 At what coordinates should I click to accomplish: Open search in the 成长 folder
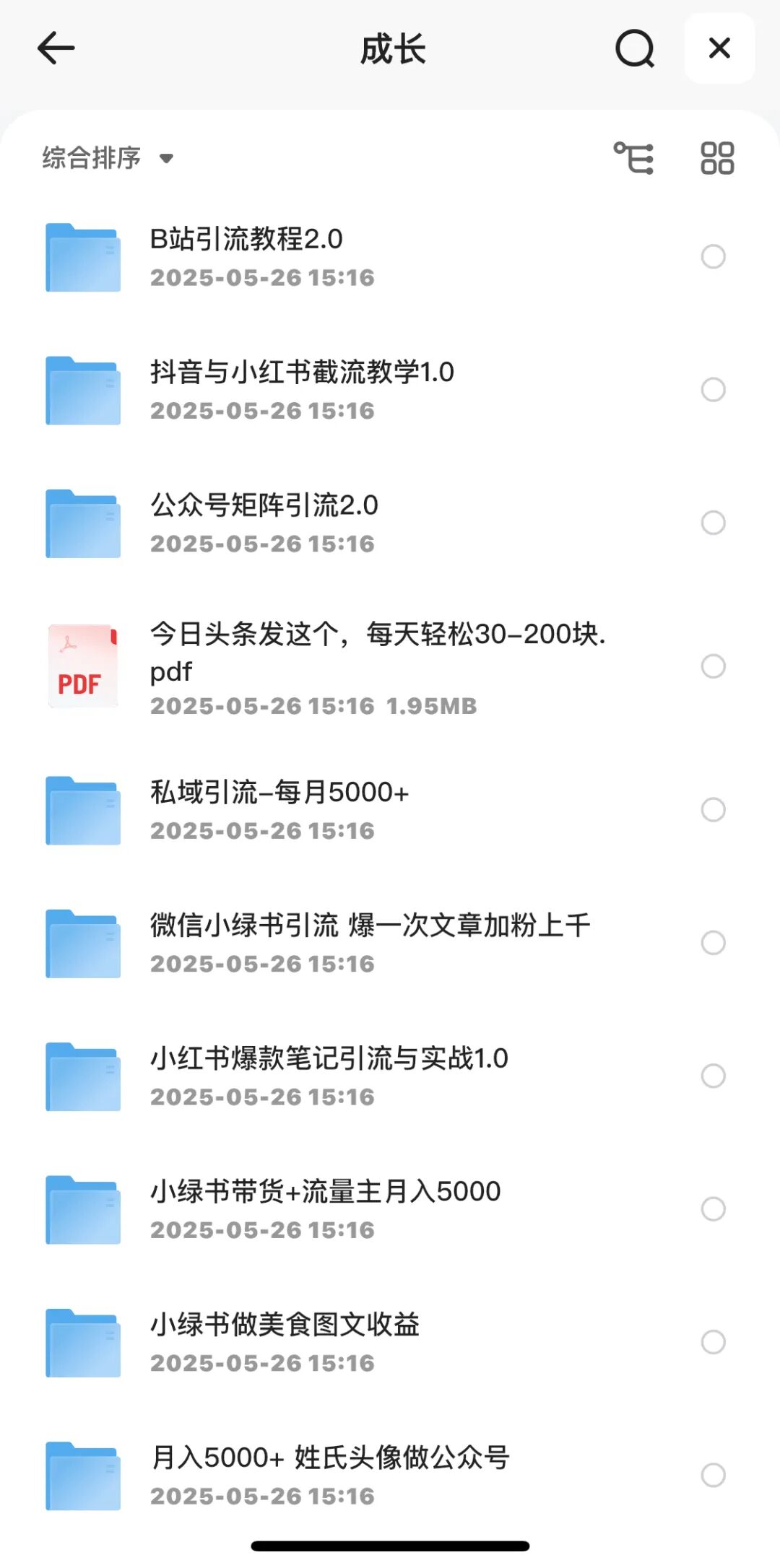tap(634, 48)
